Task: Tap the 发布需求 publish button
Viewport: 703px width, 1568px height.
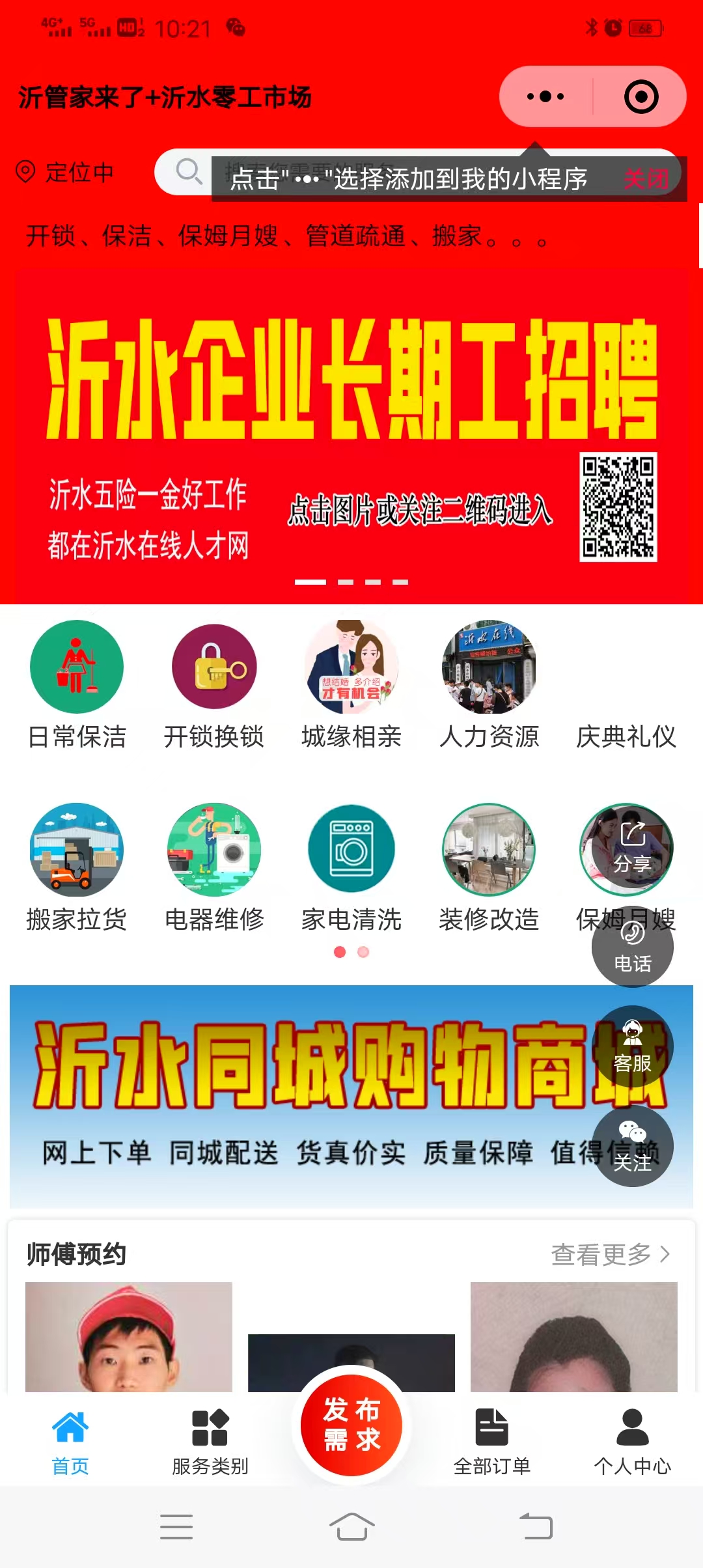Action: pos(351,1425)
